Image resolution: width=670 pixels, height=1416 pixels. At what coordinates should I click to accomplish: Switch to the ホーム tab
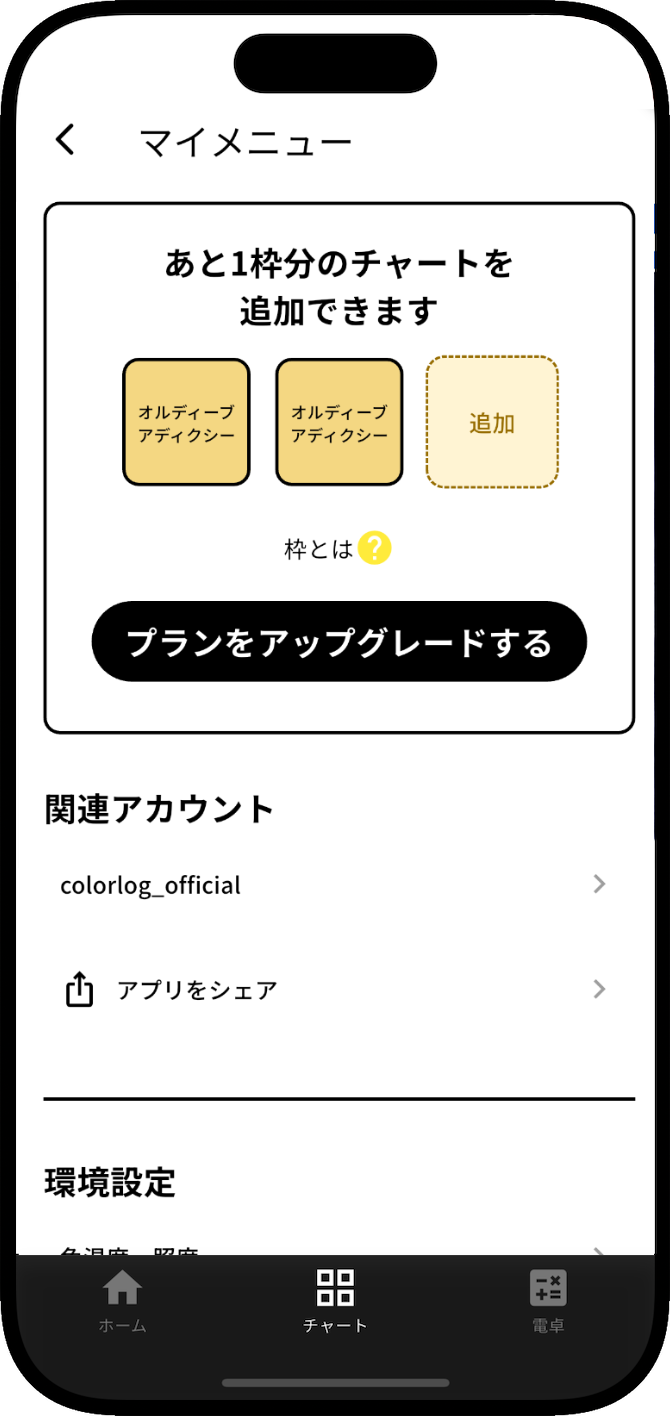pyautogui.click(x=123, y=1300)
